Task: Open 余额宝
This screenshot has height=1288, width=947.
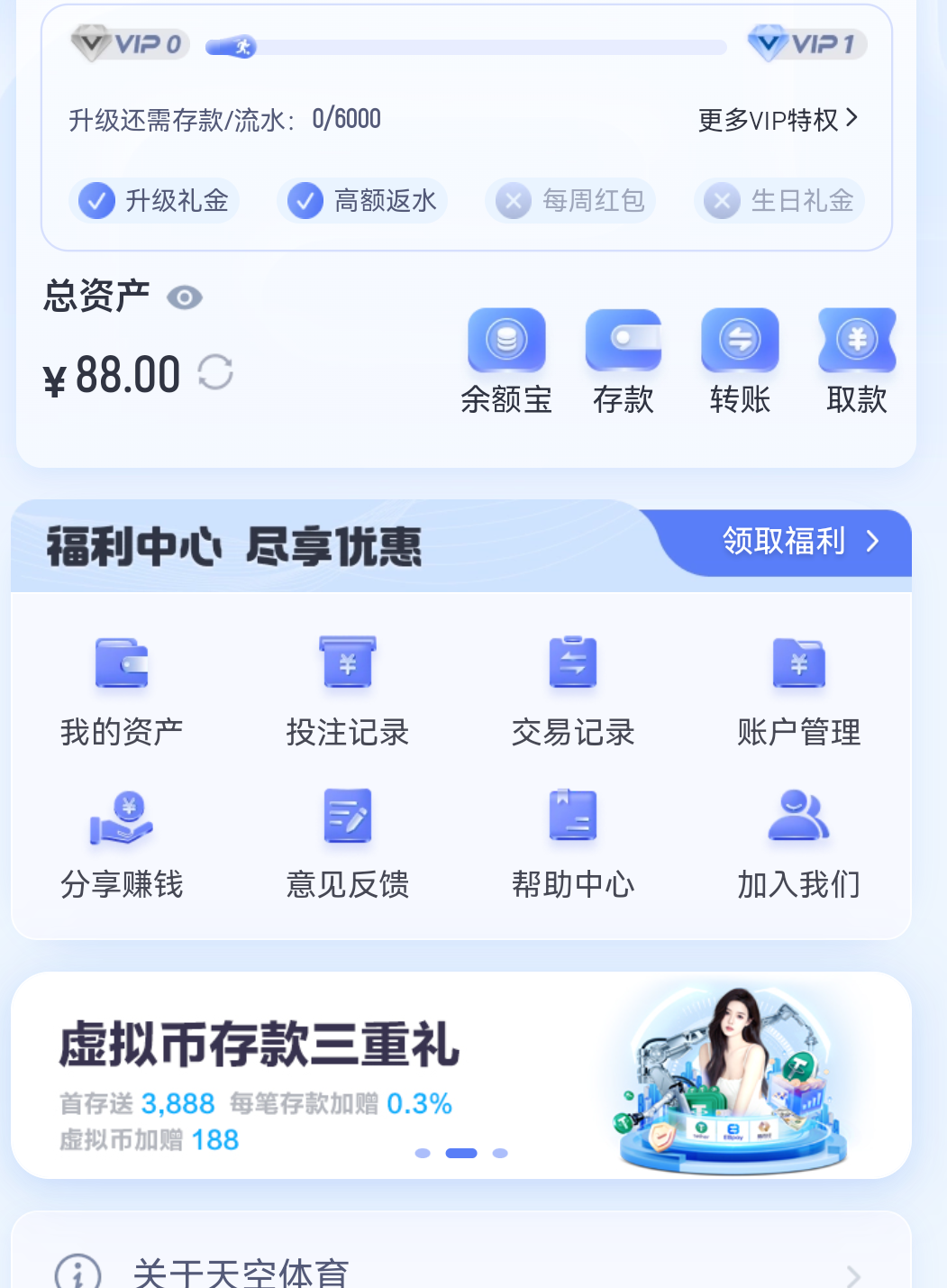Action: [506, 361]
